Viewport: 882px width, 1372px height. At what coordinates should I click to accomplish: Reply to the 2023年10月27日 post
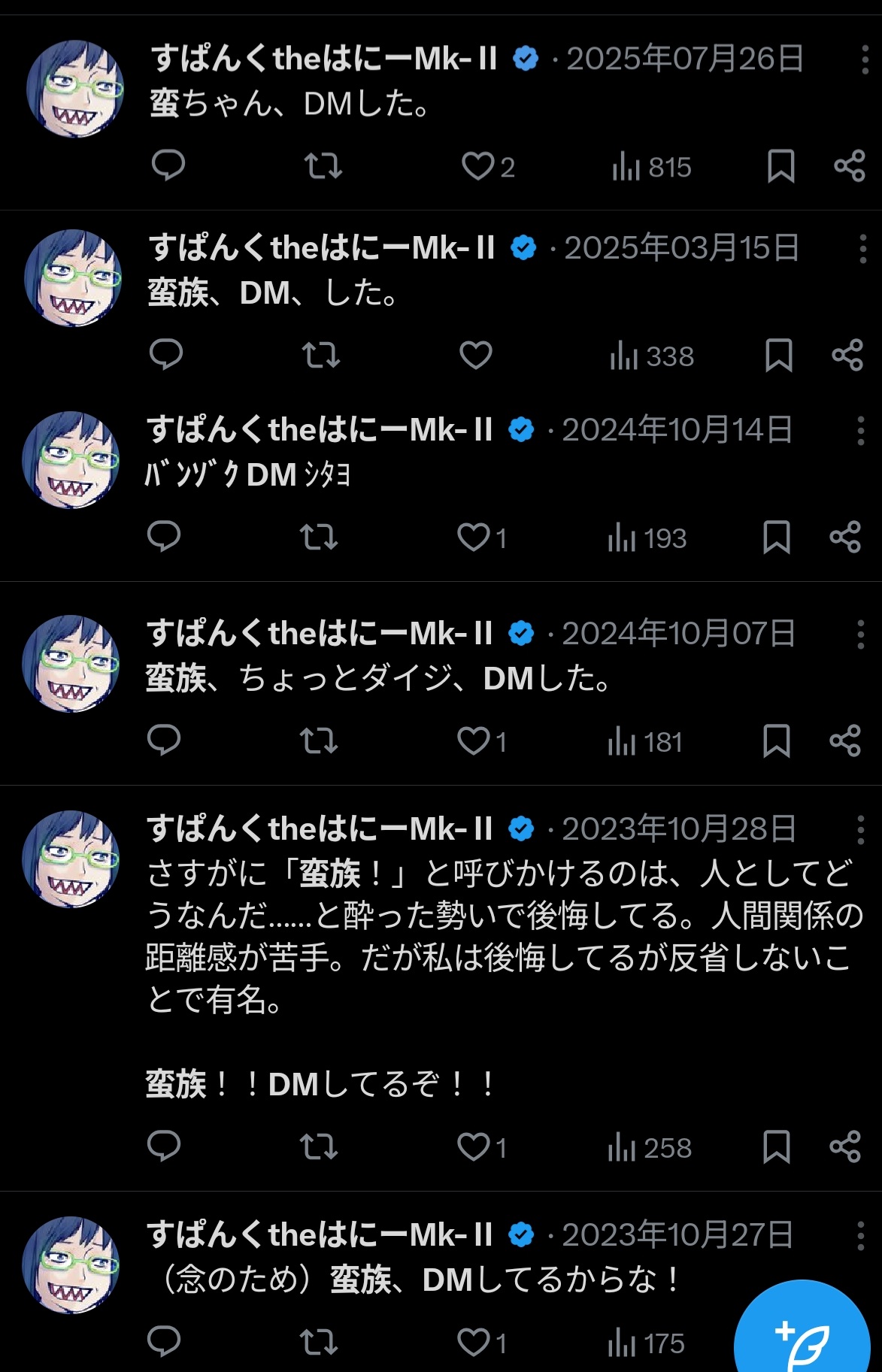[x=164, y=1342]
